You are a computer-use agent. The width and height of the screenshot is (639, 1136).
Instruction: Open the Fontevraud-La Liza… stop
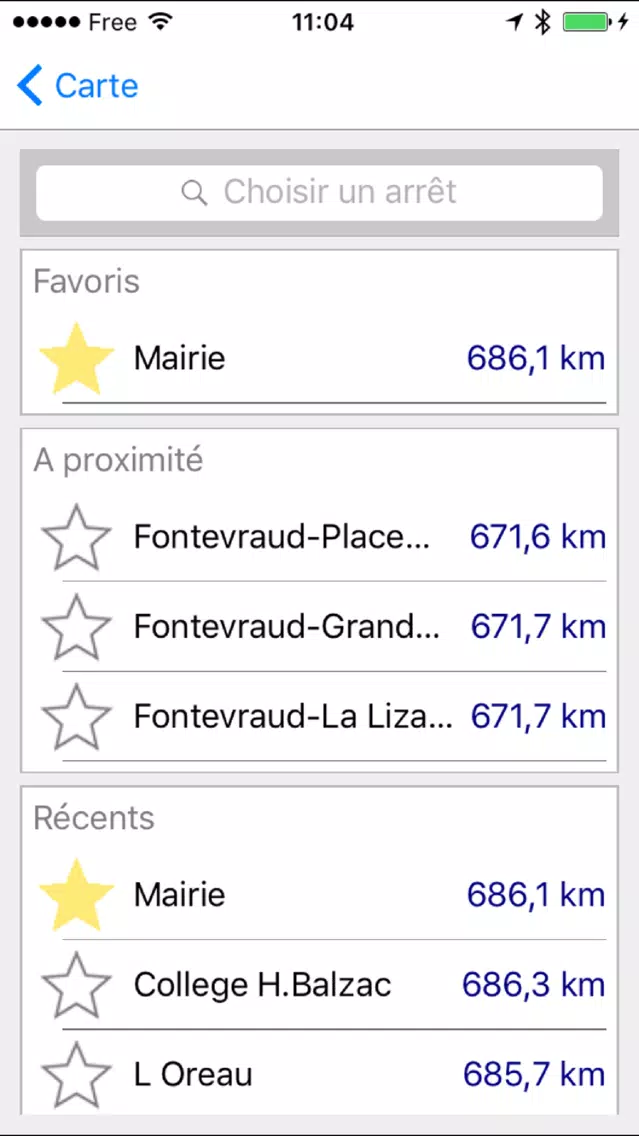pos(320,717)
